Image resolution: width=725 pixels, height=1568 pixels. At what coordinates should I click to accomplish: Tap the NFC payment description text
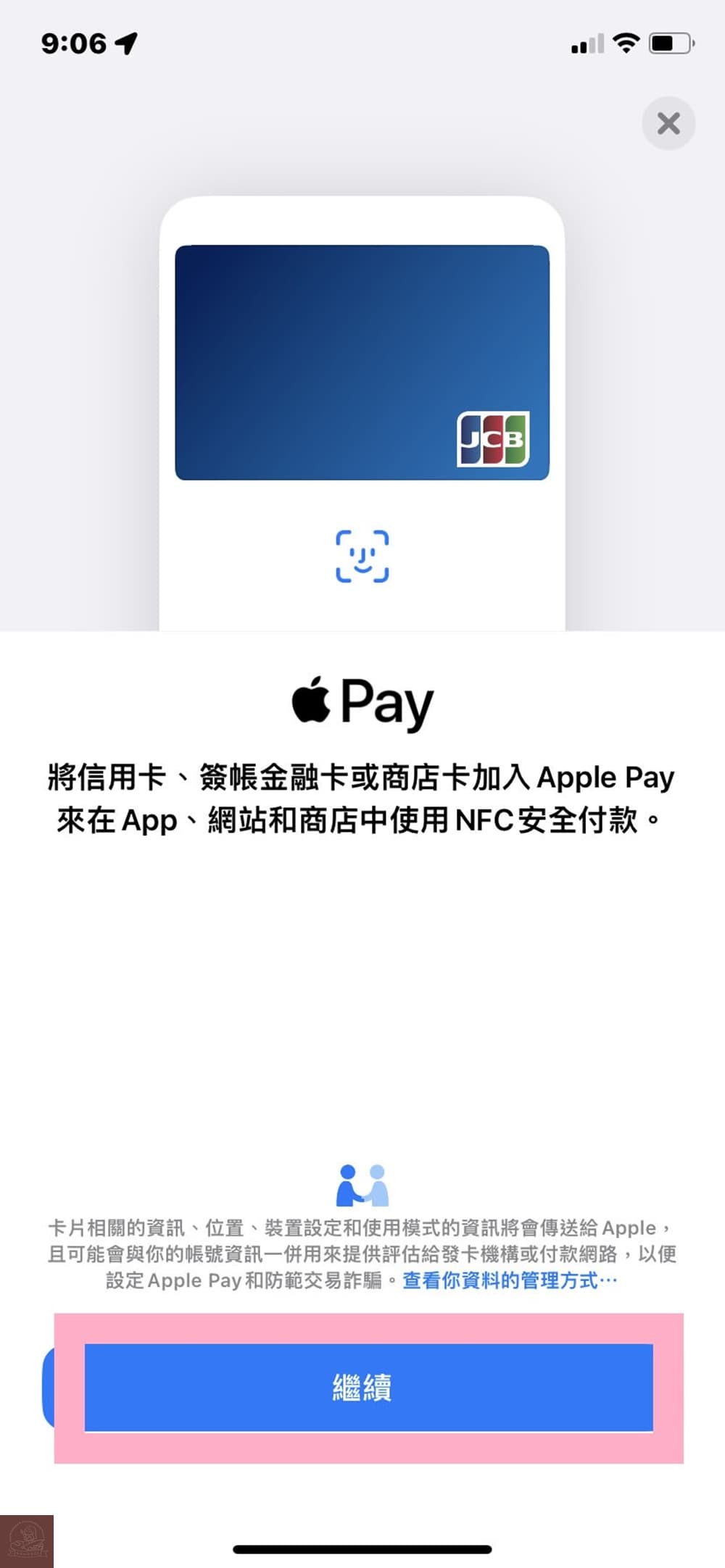[x=362, y=797]
